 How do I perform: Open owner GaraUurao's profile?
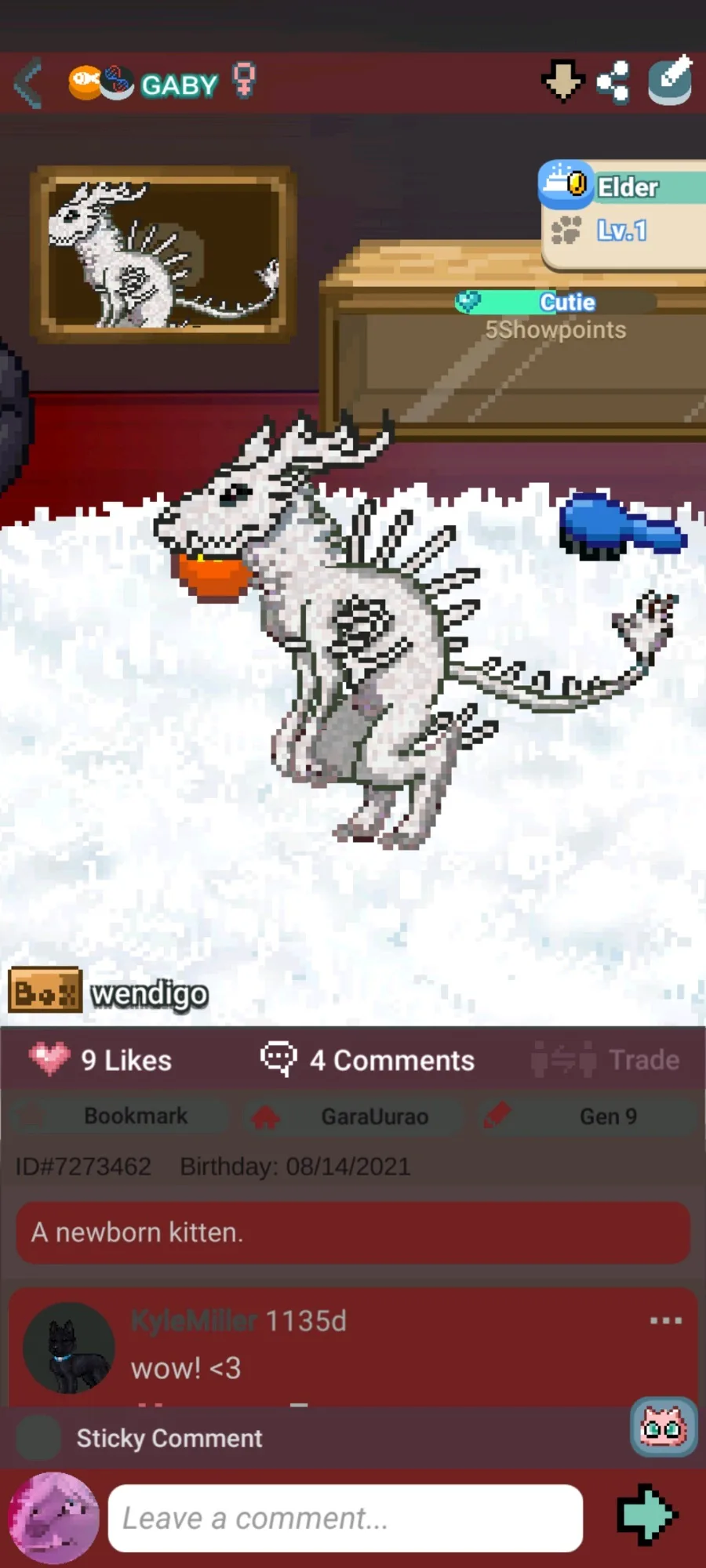tap(353, 1116)
